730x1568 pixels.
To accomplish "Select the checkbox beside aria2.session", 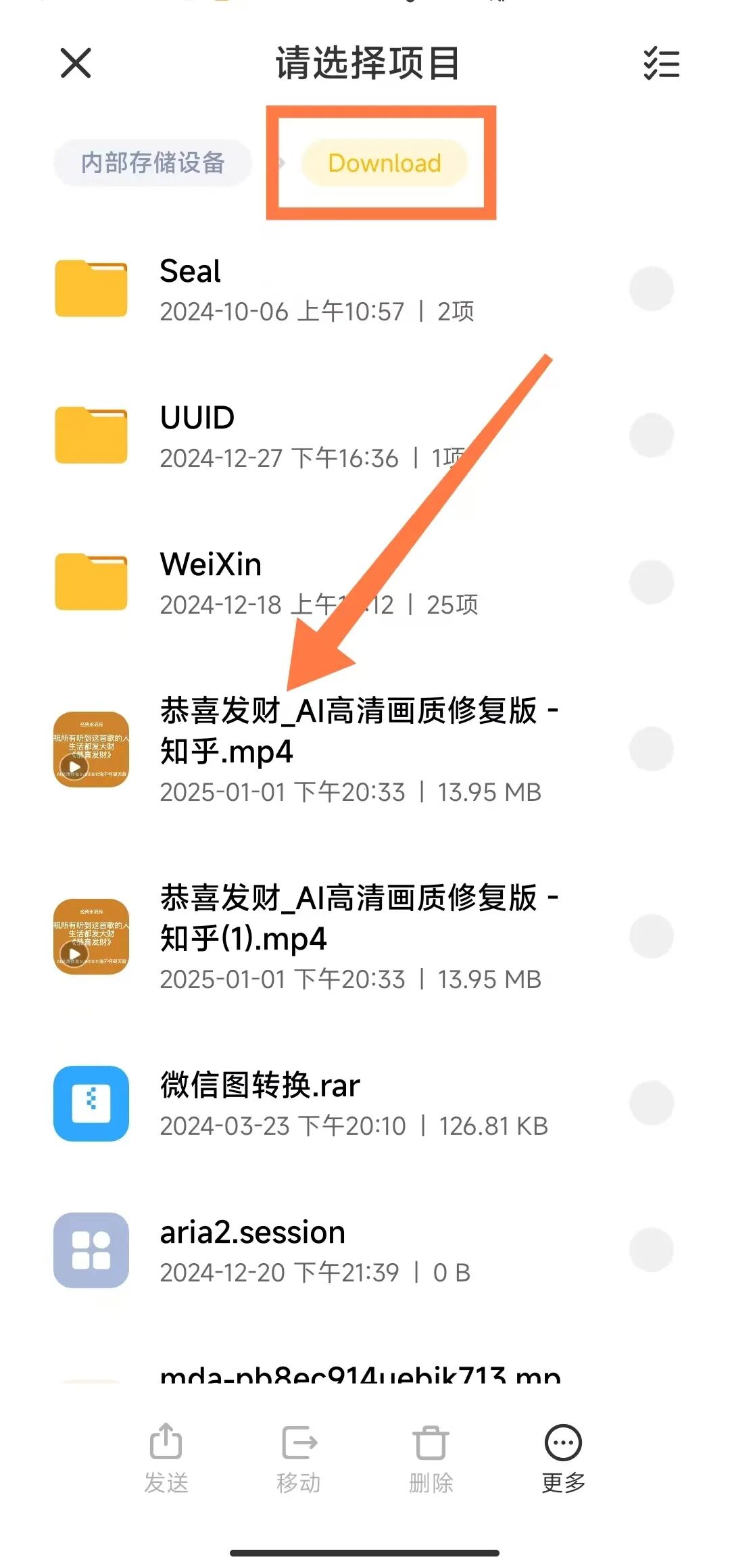I will coord(651,1249).
